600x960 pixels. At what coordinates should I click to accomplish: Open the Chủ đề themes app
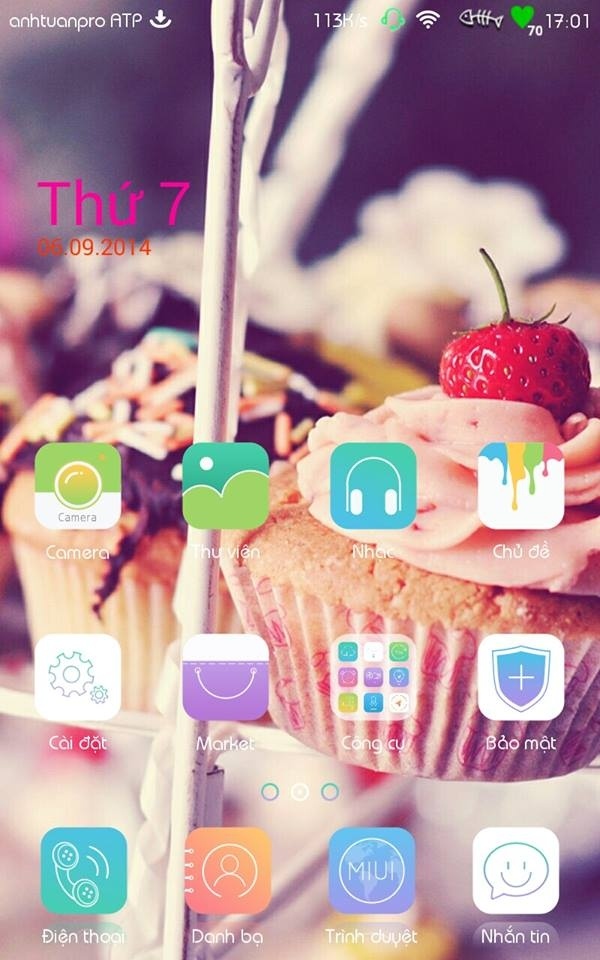521,486
